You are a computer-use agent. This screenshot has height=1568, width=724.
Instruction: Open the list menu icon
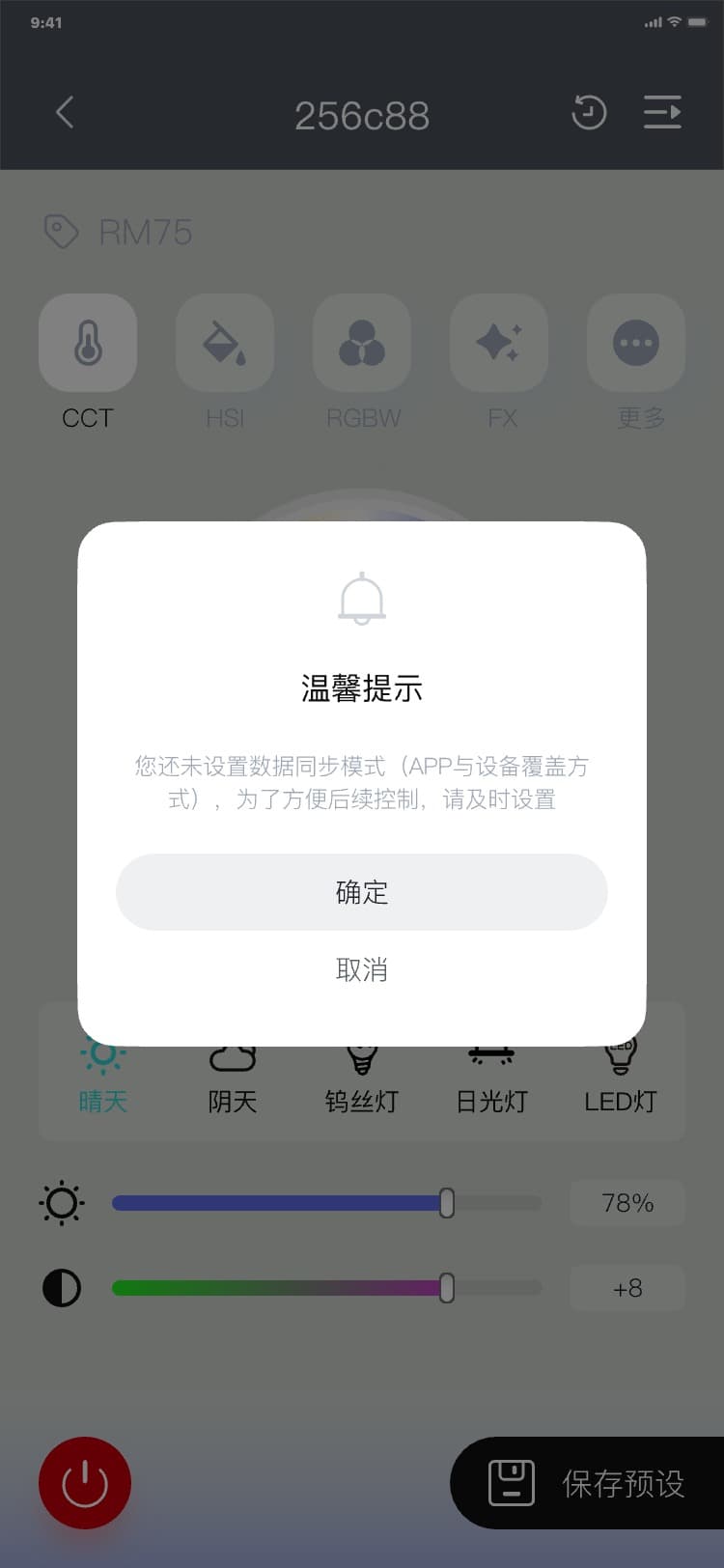pos(662,113)
